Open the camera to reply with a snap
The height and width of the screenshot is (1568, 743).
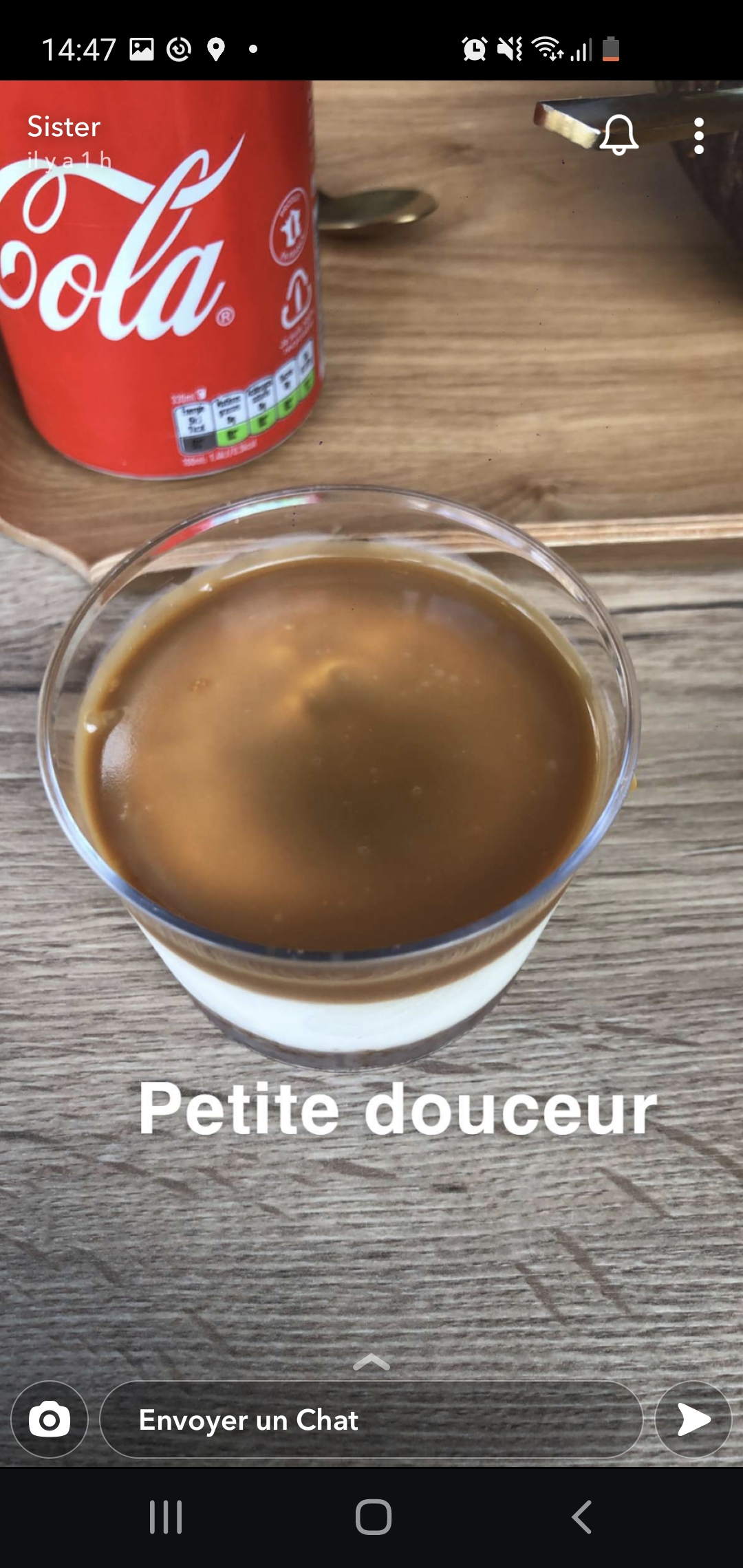point(50,1420)
